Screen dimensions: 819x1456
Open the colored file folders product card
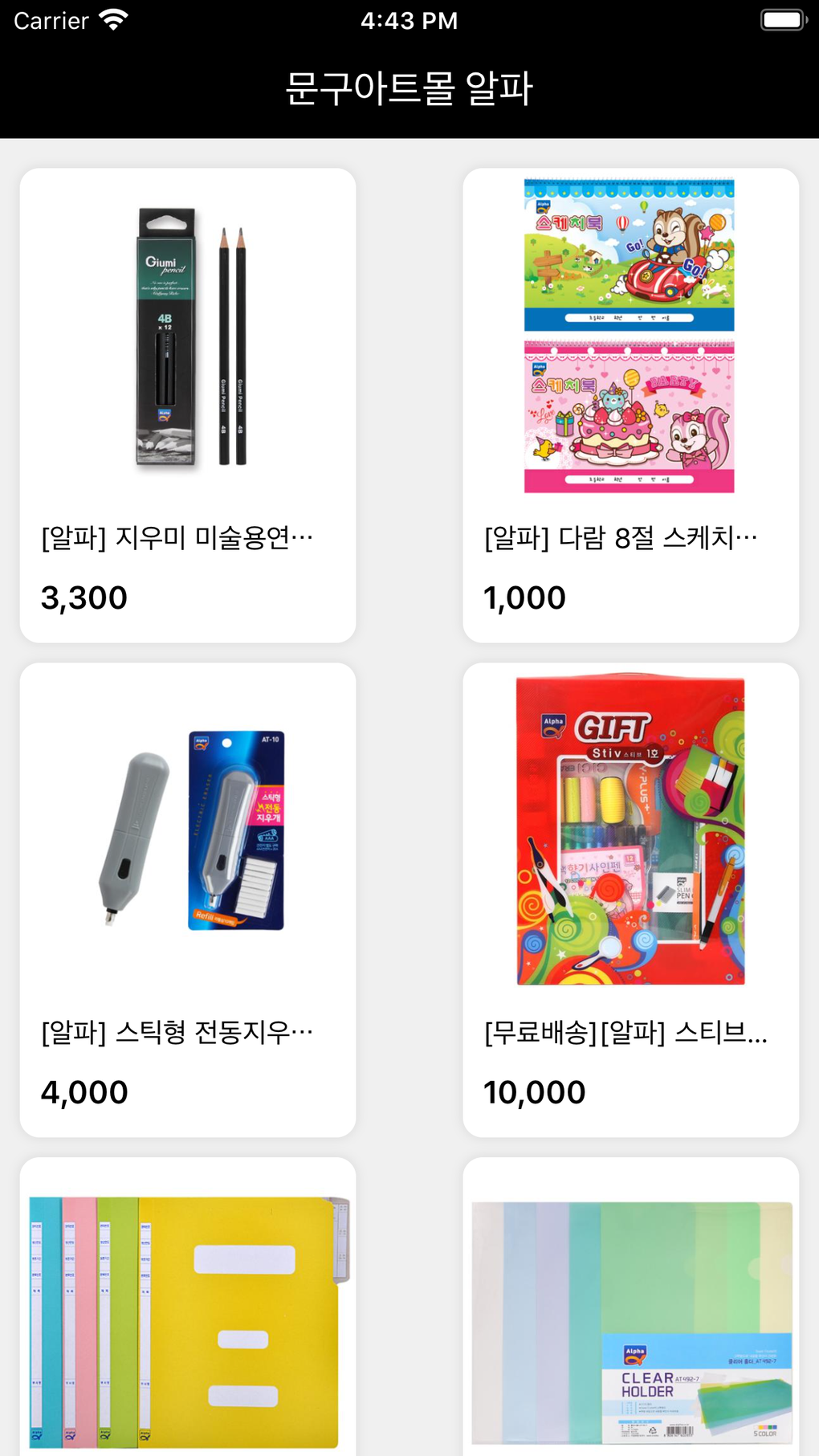click(x=187, y=1317)
